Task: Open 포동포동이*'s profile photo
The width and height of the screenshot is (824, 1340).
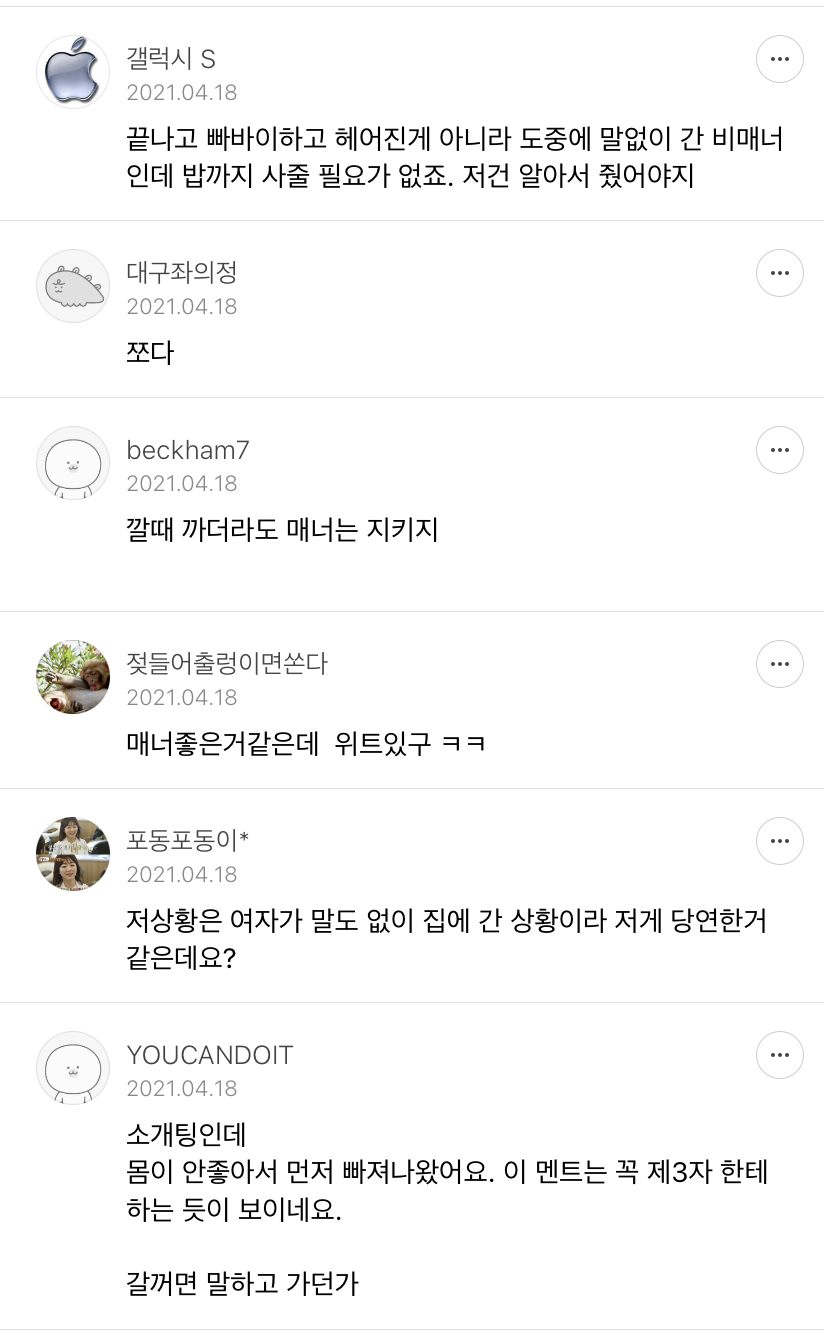Action: (x=73, y=854)
